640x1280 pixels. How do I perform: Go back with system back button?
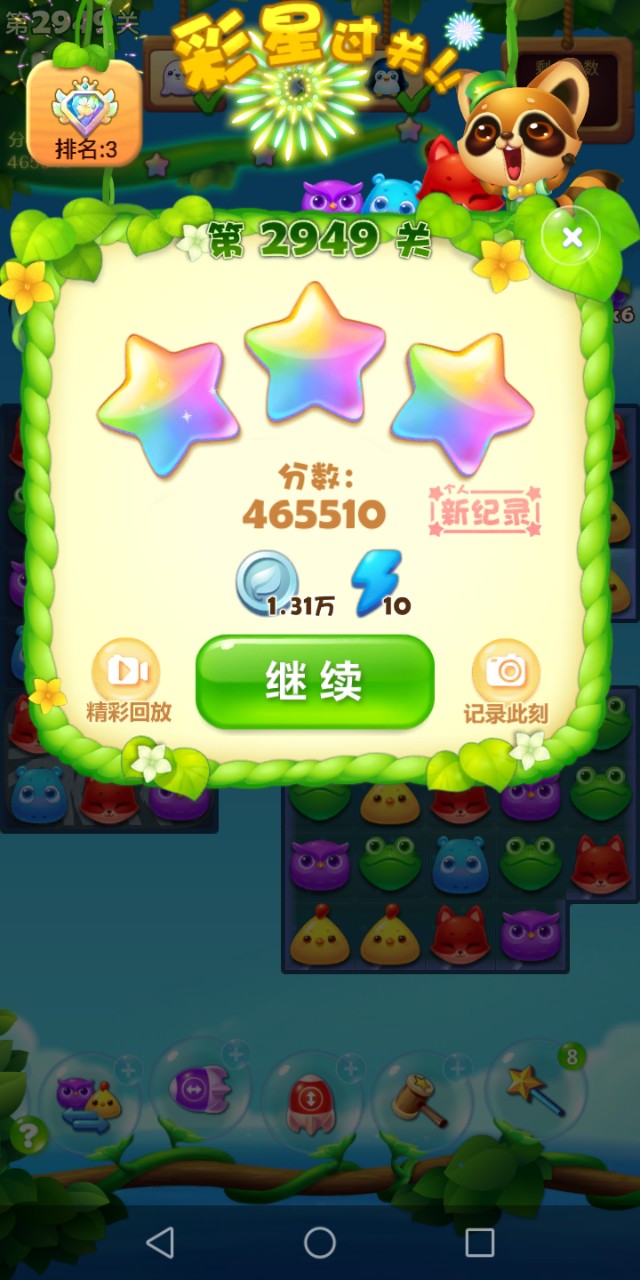point(160,1242)
